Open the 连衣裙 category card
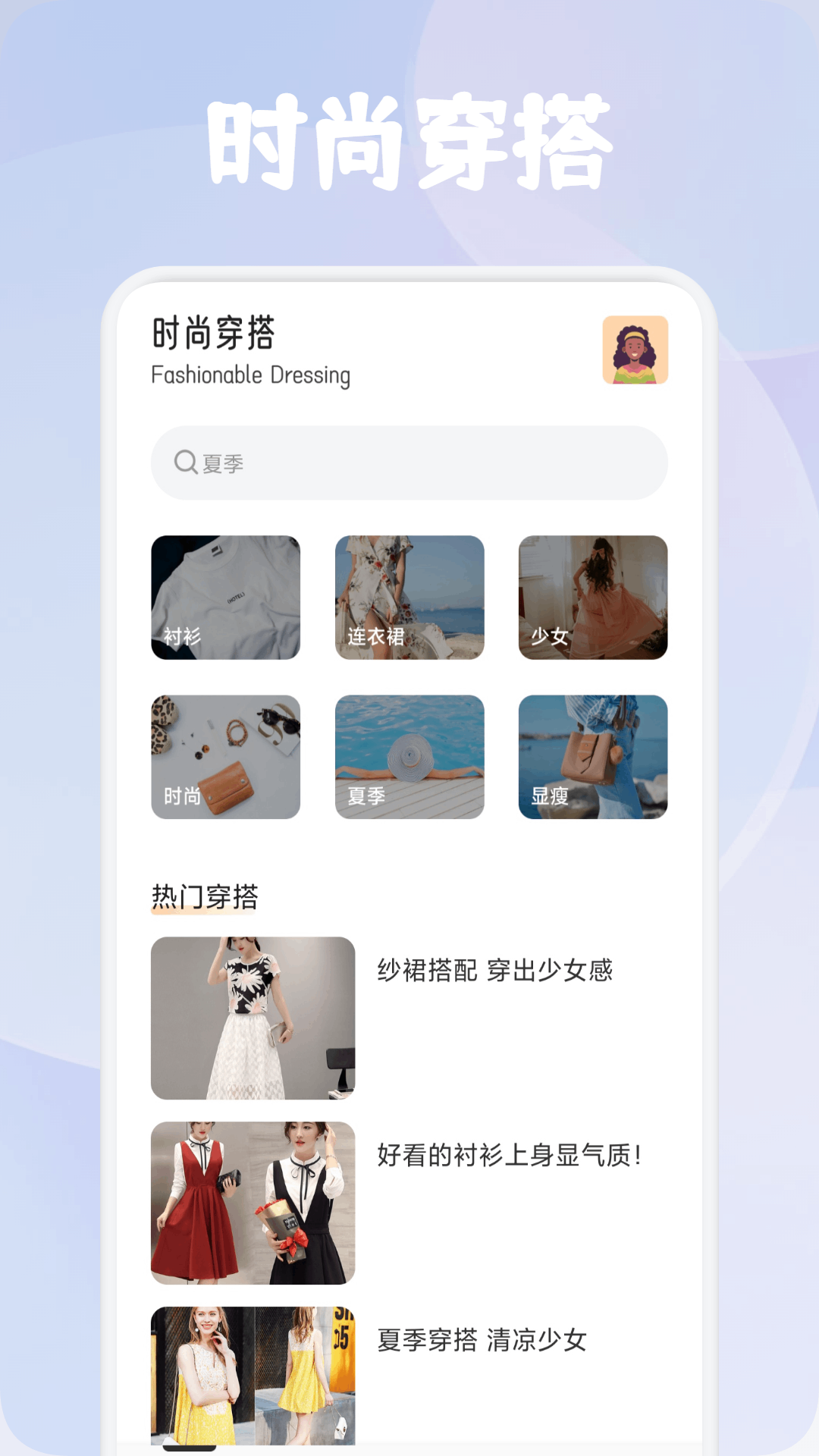Viewport: 819px width, 1456px height. (x=409, y=598)
